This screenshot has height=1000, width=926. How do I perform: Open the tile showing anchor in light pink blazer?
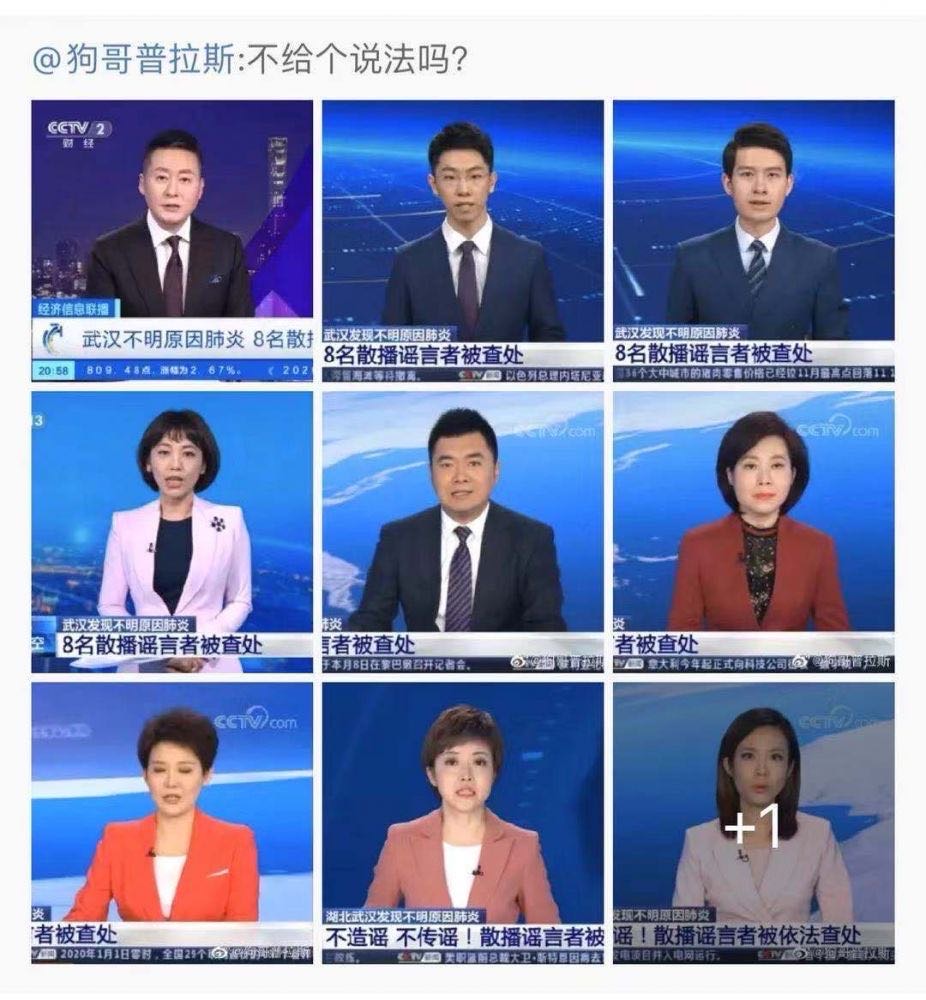[171, 531]
